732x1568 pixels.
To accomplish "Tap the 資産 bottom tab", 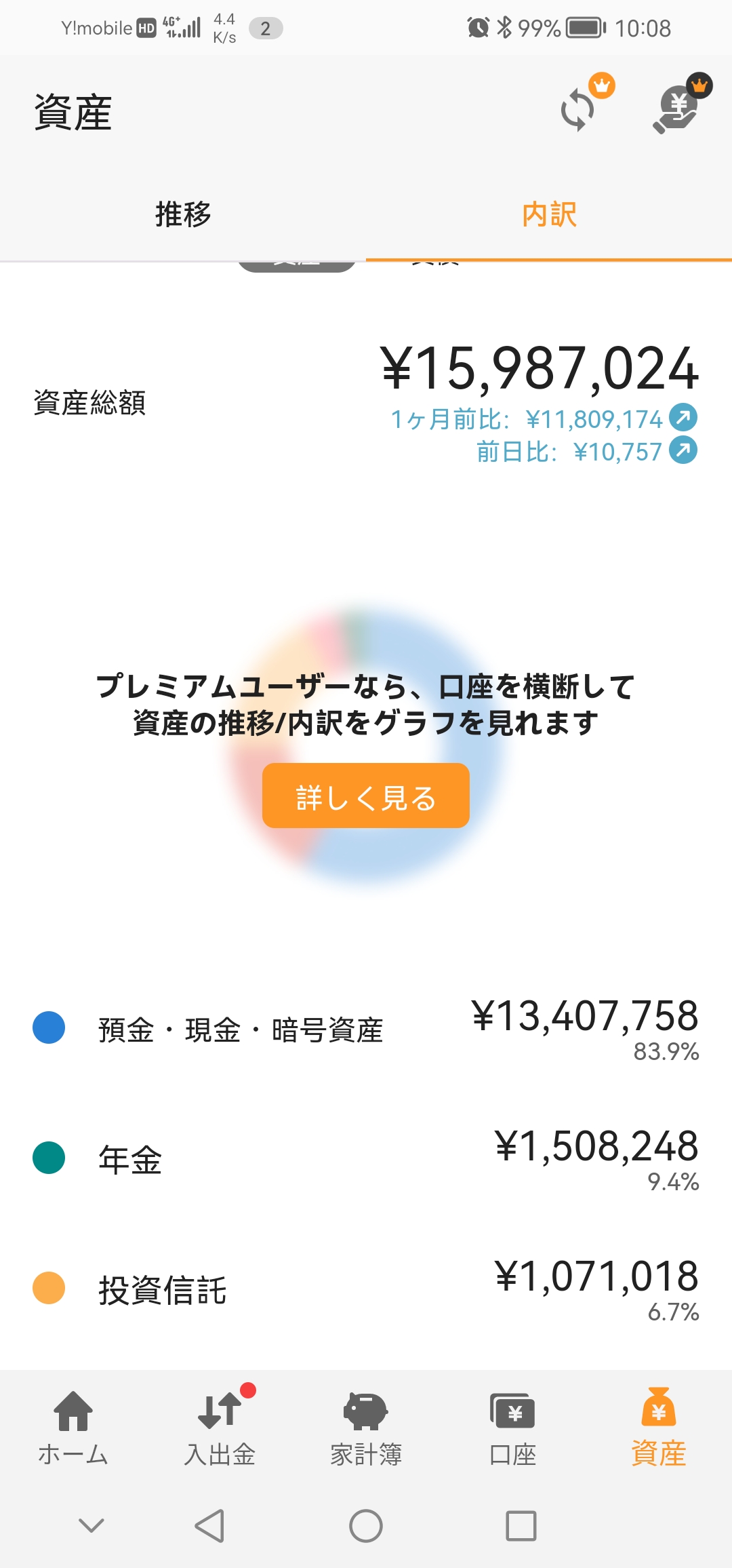I will (x=659, y=1427).
